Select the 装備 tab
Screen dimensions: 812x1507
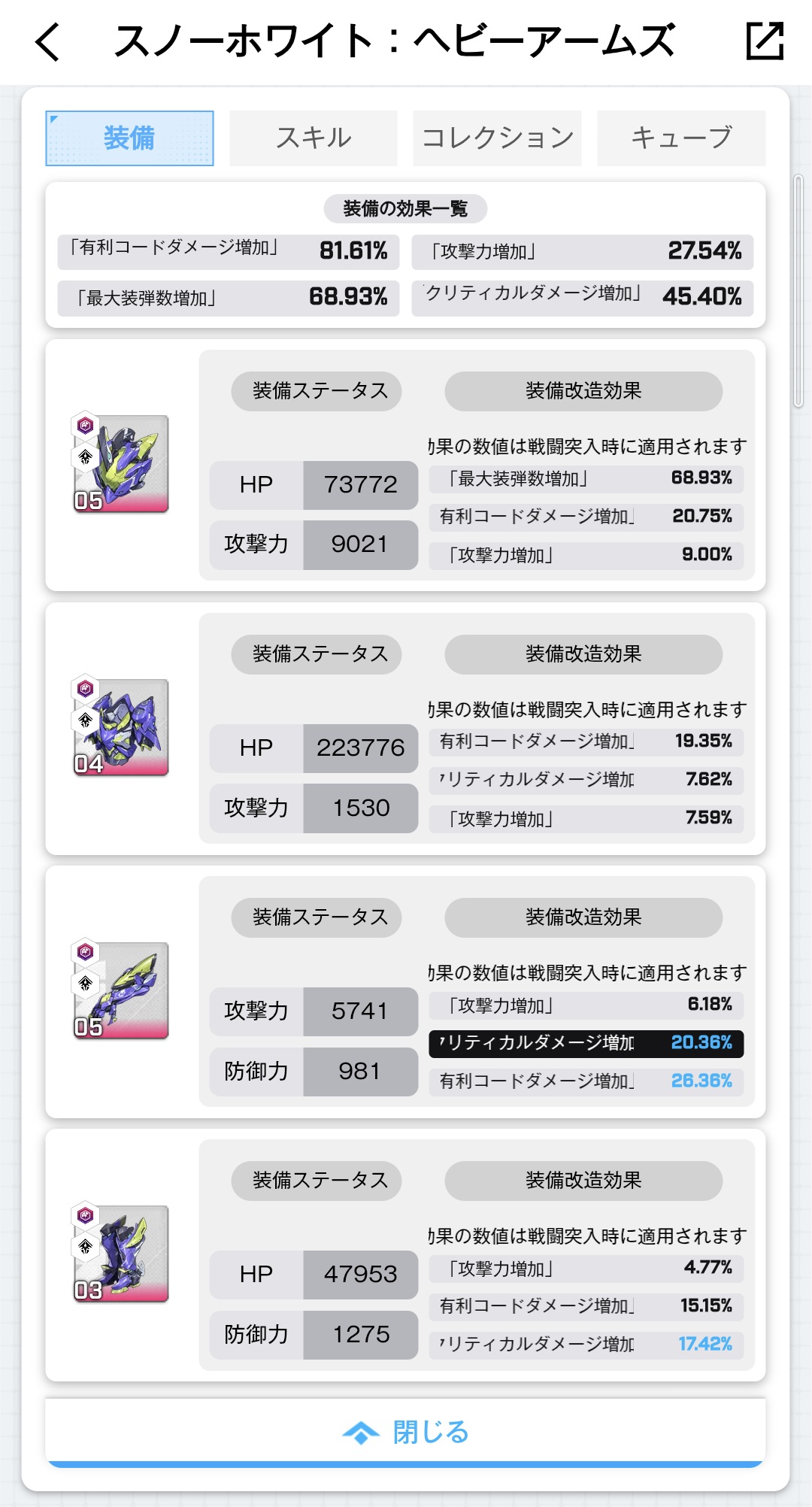(x=129, y=138)
